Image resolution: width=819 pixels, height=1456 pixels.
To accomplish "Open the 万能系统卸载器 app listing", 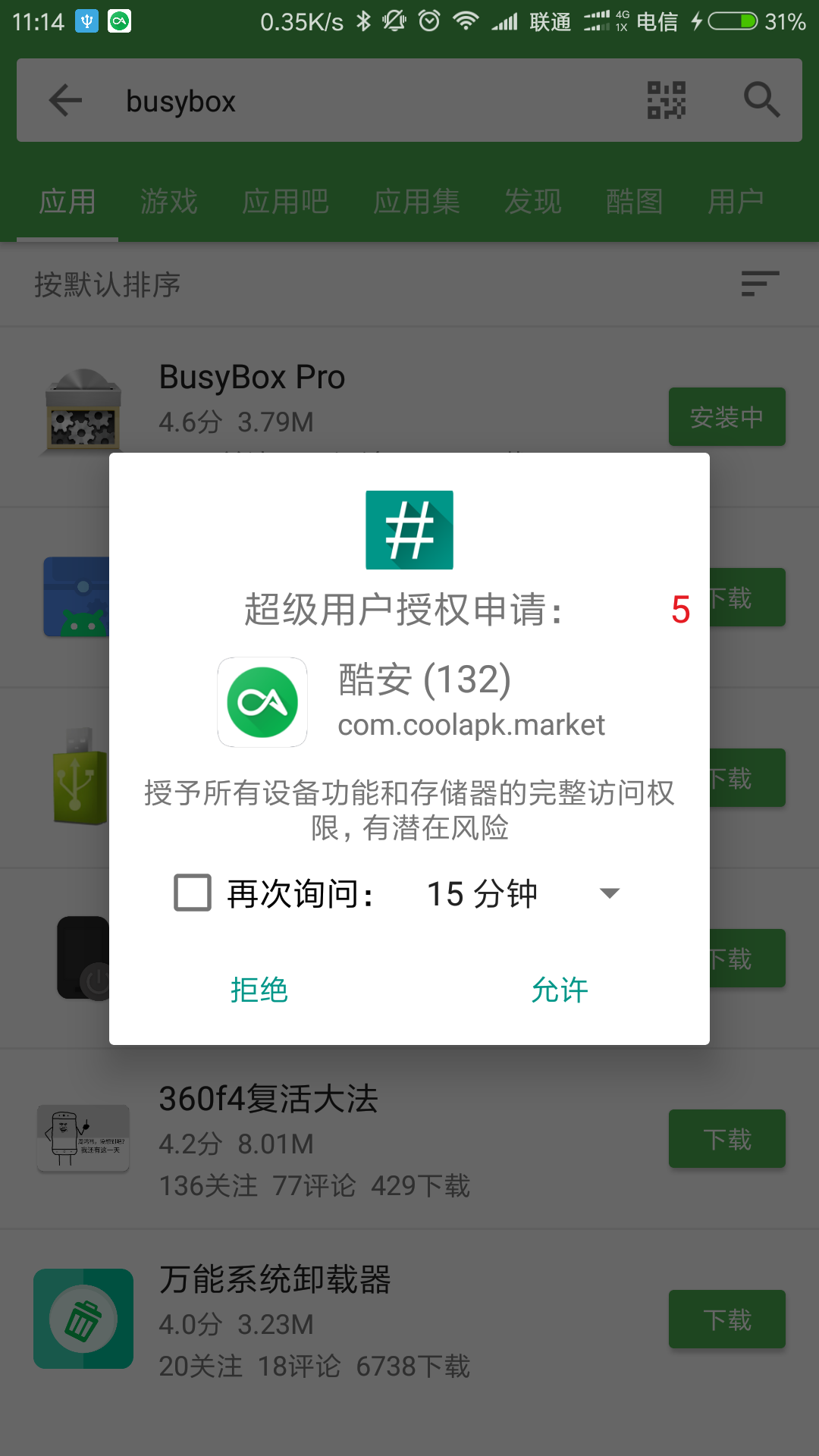I will (x=341, y=1319).
